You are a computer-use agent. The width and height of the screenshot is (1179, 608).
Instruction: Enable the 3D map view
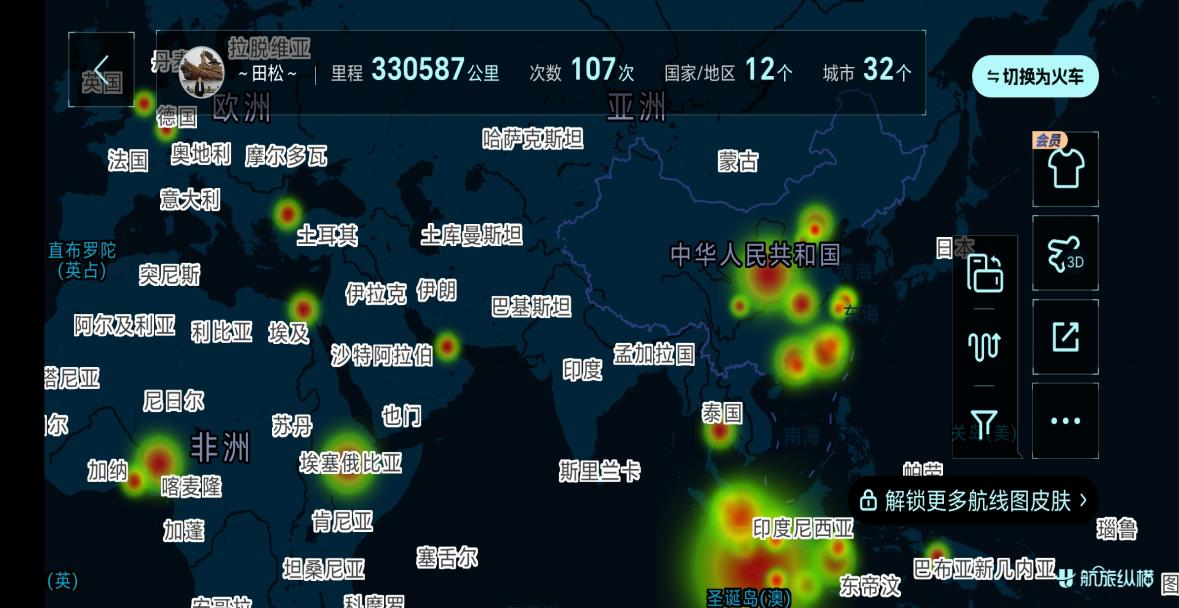[x=1065, y=254]
